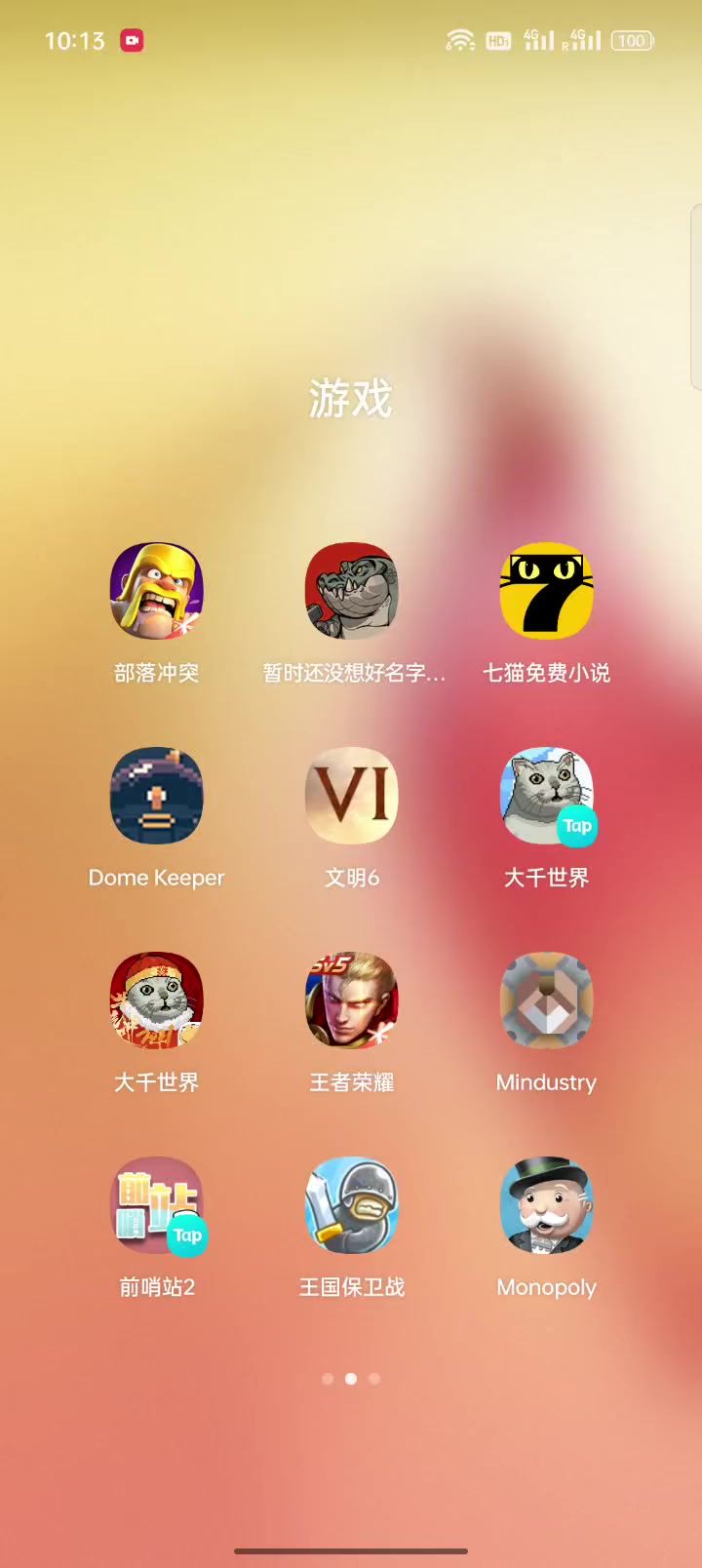This screenshot has height=1568, width=702.
Task: Rename folder by tapping 游戏 title
Action: (x=351, y=399)
